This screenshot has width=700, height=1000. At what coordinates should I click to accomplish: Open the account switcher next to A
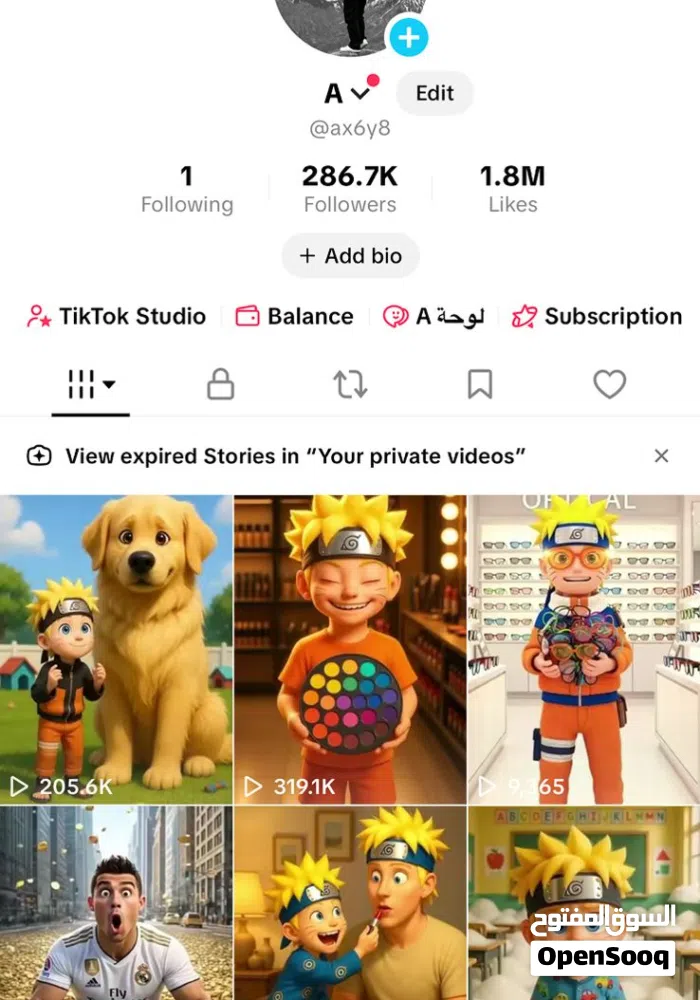point(360,93)
